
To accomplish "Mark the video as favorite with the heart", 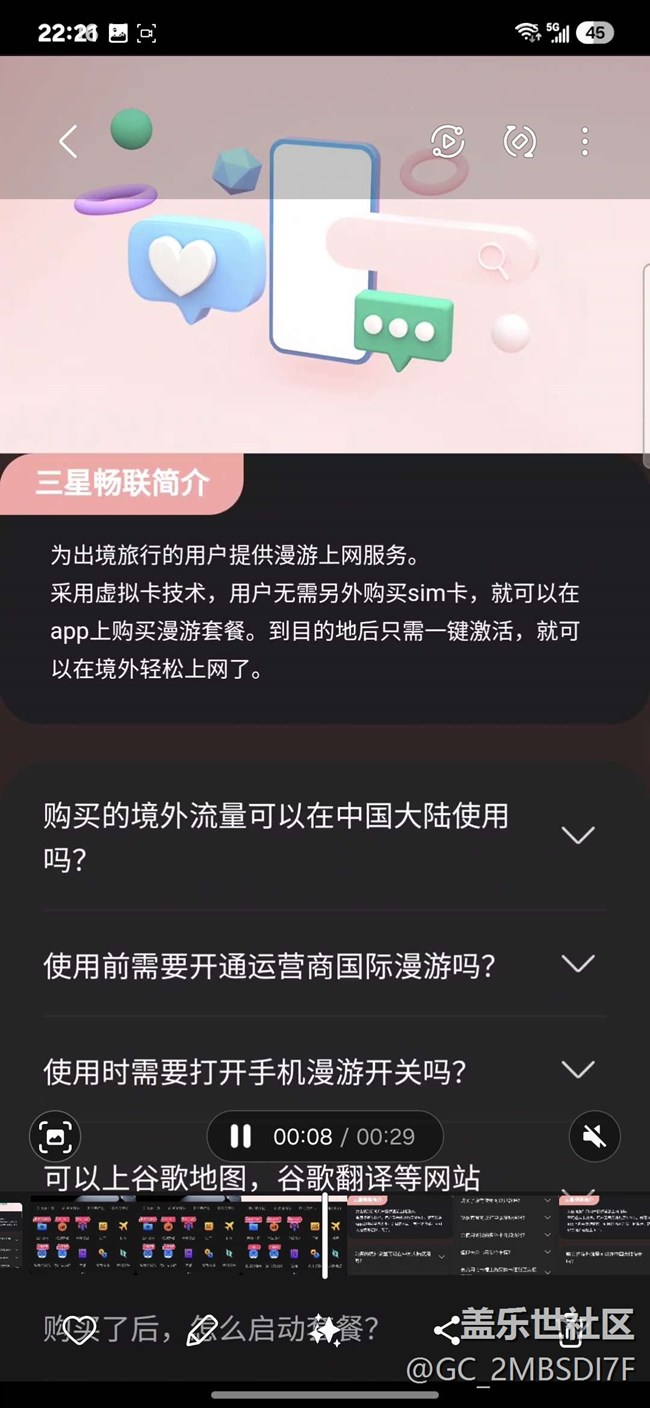I will click(80, 1330).
